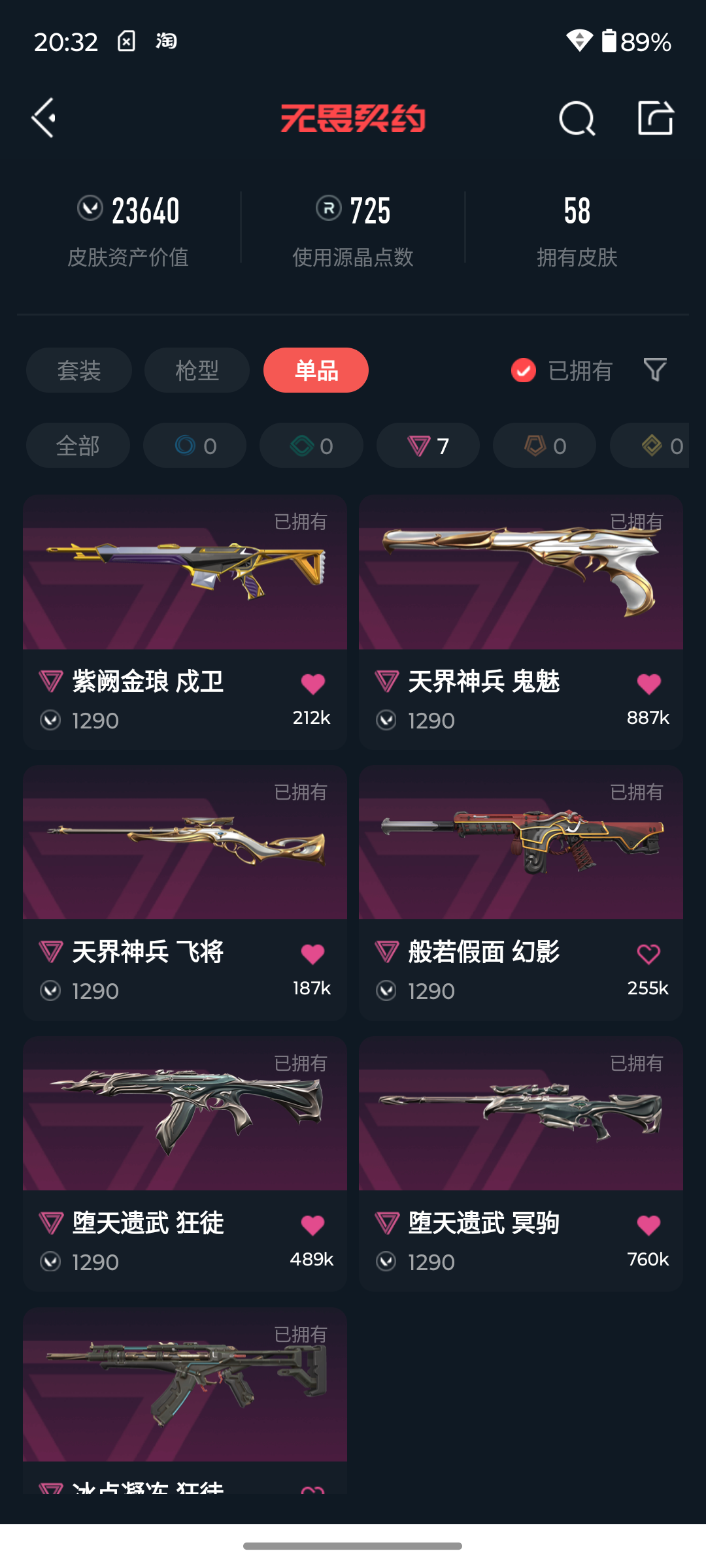Open the 般若假面 幻影 skin card
Viewport: 706px width, 1568px height.
coord(521,892)
